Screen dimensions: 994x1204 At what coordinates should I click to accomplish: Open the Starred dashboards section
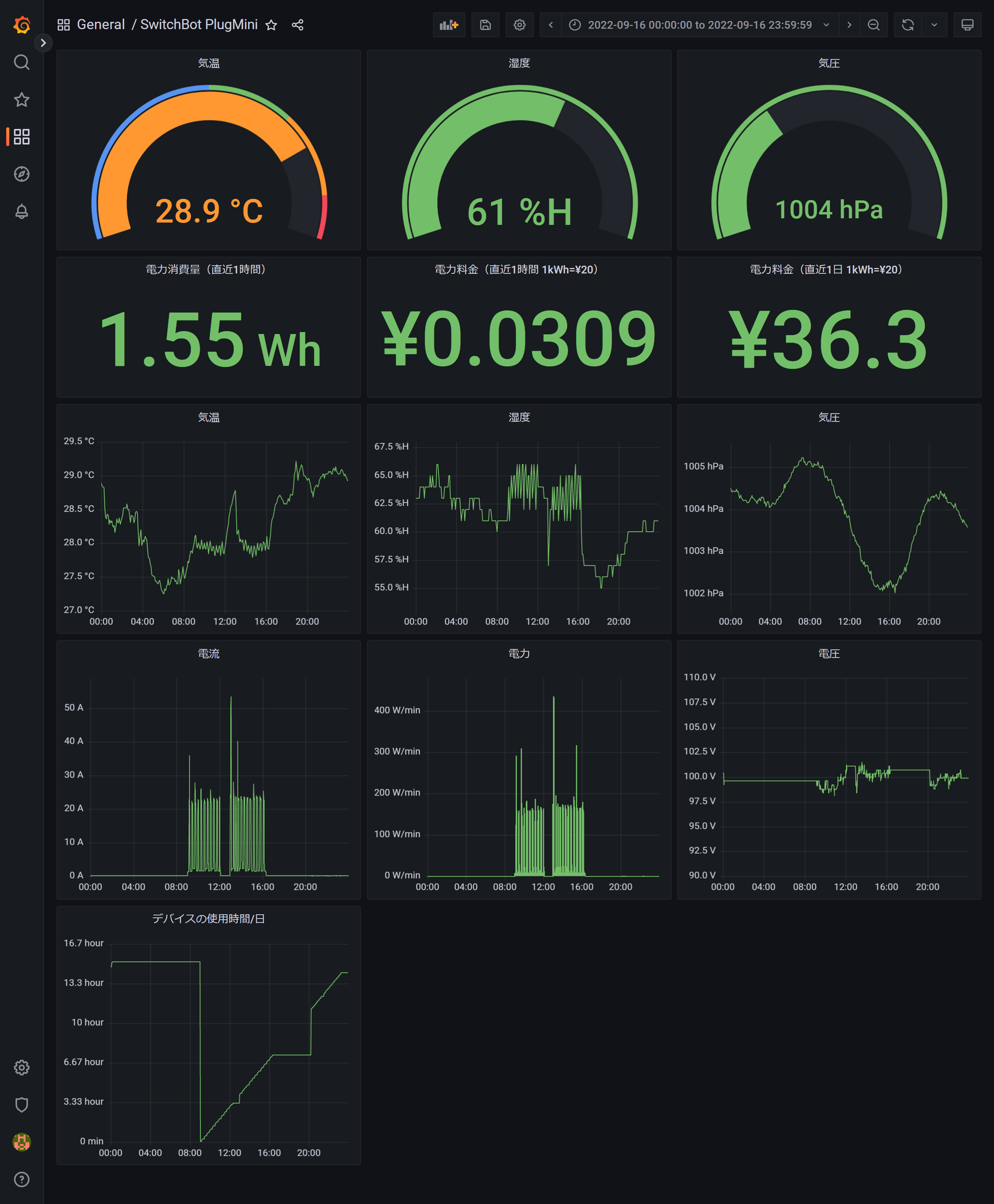tap(22, 100)
